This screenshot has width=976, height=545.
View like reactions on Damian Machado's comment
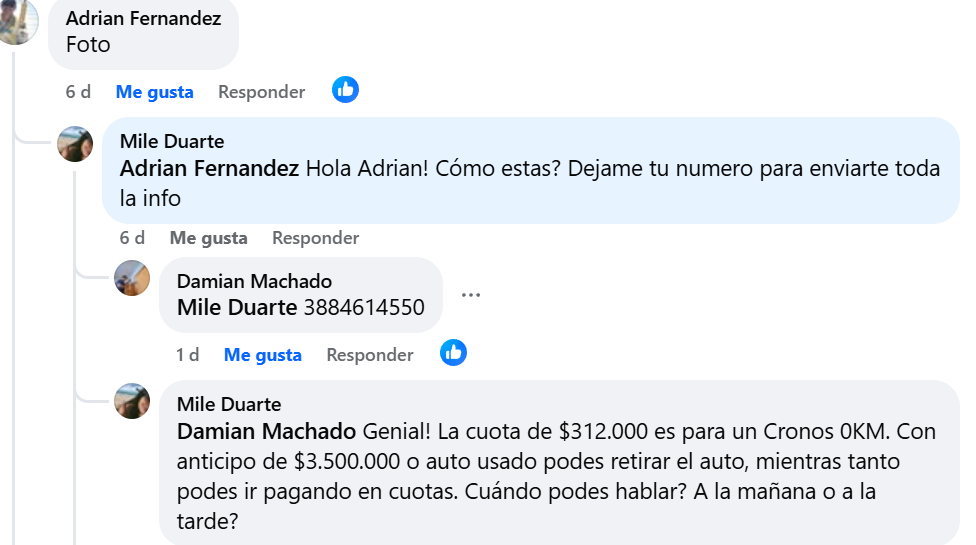pos(453,352)
